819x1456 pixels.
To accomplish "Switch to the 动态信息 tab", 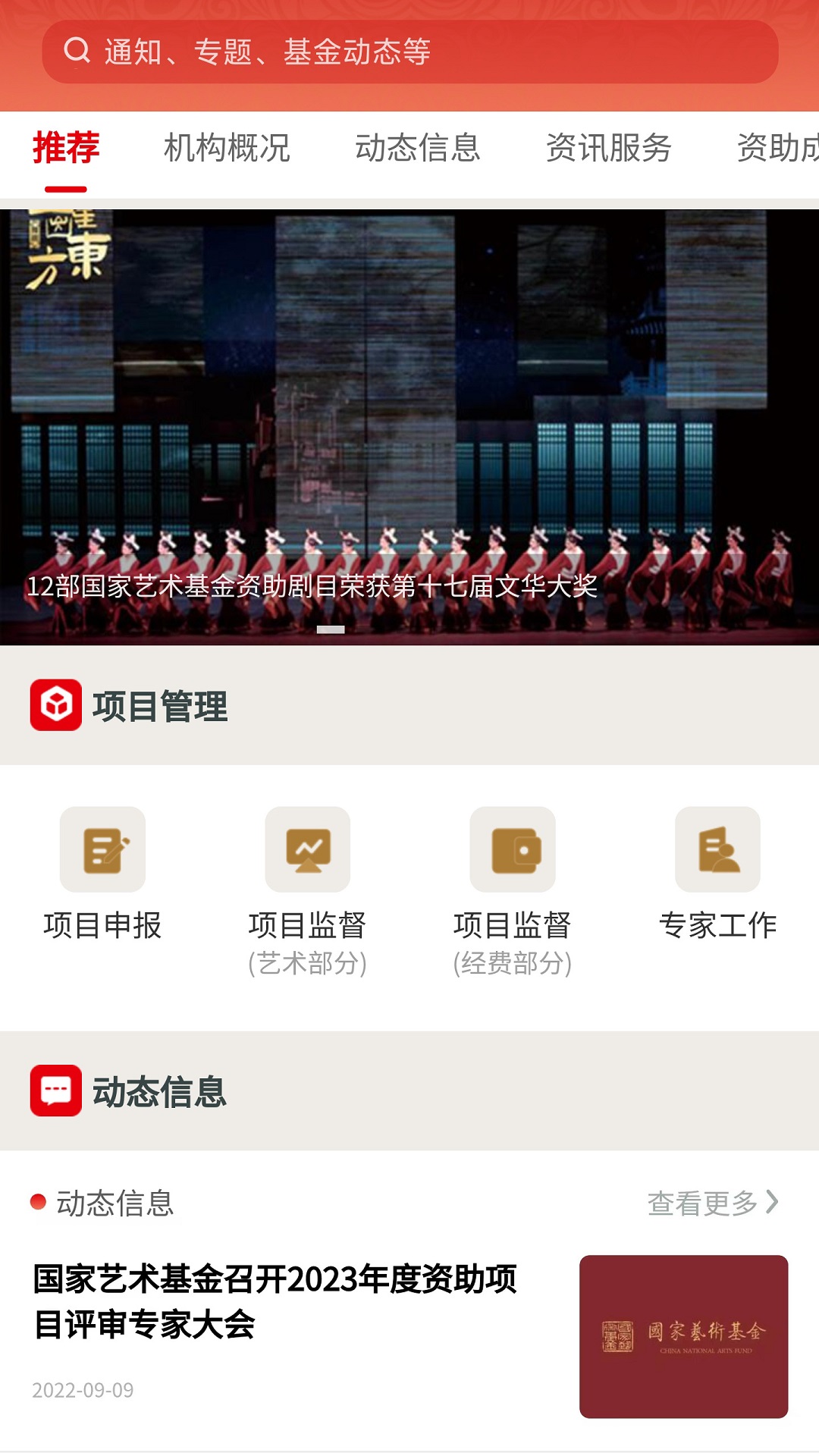I will click(x=418, y=148).
